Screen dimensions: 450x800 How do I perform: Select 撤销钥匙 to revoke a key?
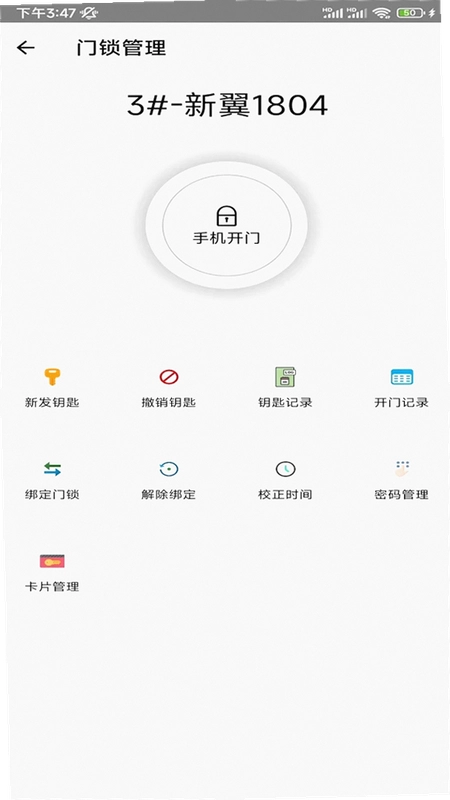(168, 387)
